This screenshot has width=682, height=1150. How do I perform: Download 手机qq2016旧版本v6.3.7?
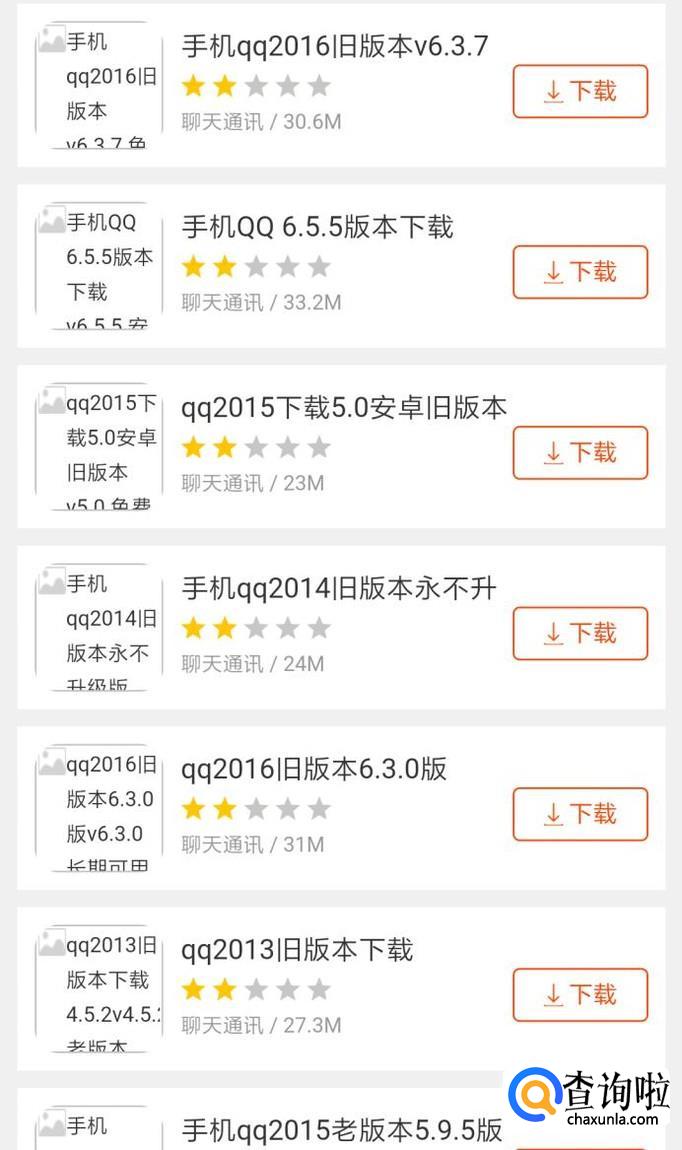[x=580, y=92]
